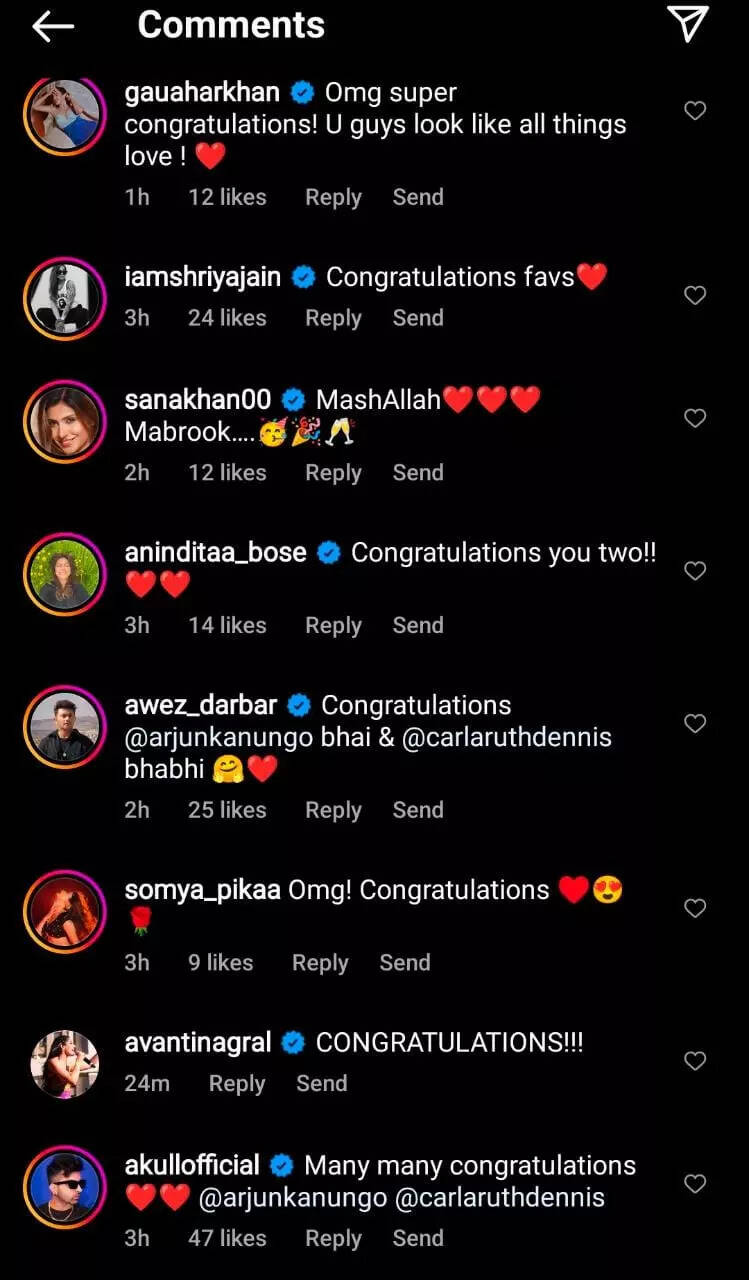Viewport: 749px width, 1280px height.
Task: View who liked akullofficial's comment, 47 likes
Action: point(227,1238)
